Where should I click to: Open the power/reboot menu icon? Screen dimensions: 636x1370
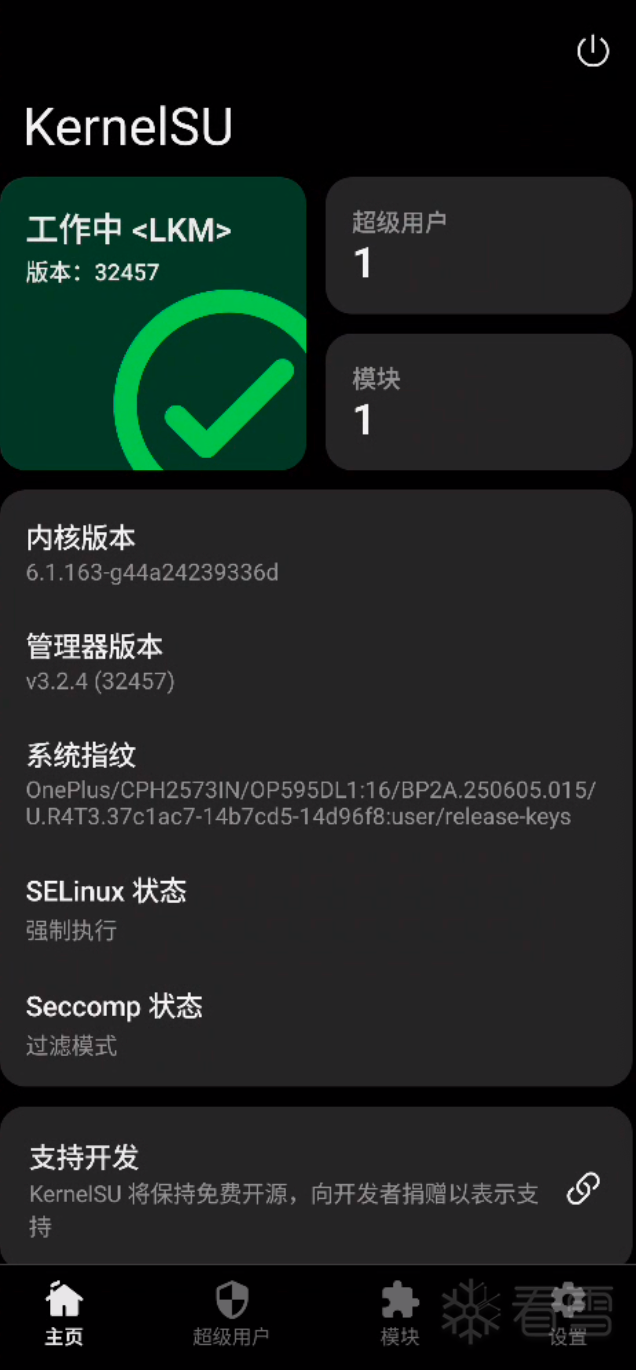[x=593, y=51]
